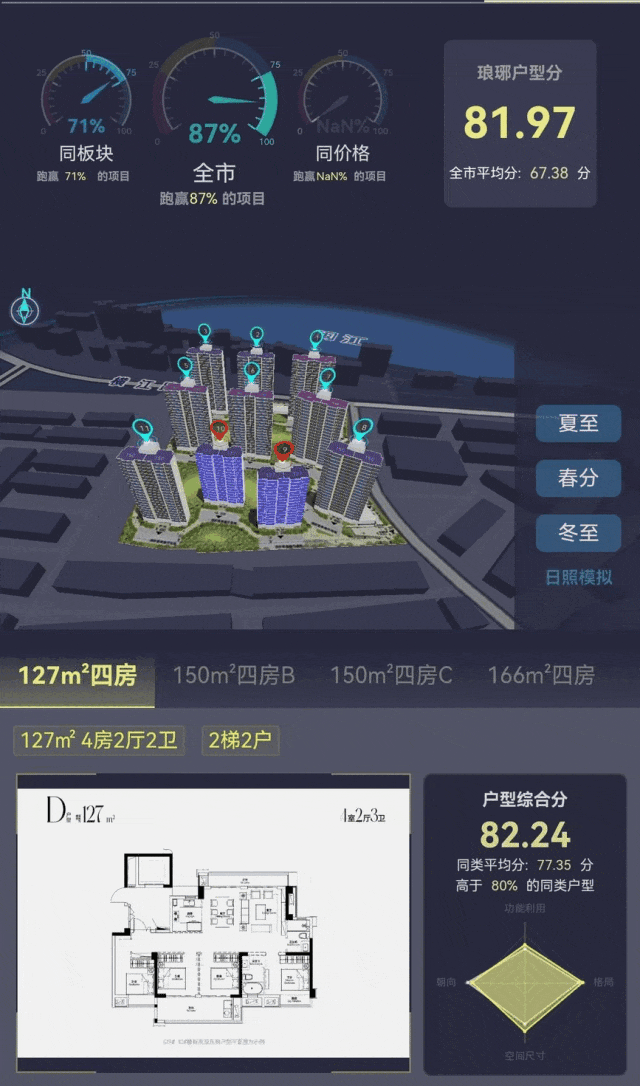This screenshot has height=1086, width=640.
Task: Switch to the 127m²四房 tab
Action: tap(77, 675)
